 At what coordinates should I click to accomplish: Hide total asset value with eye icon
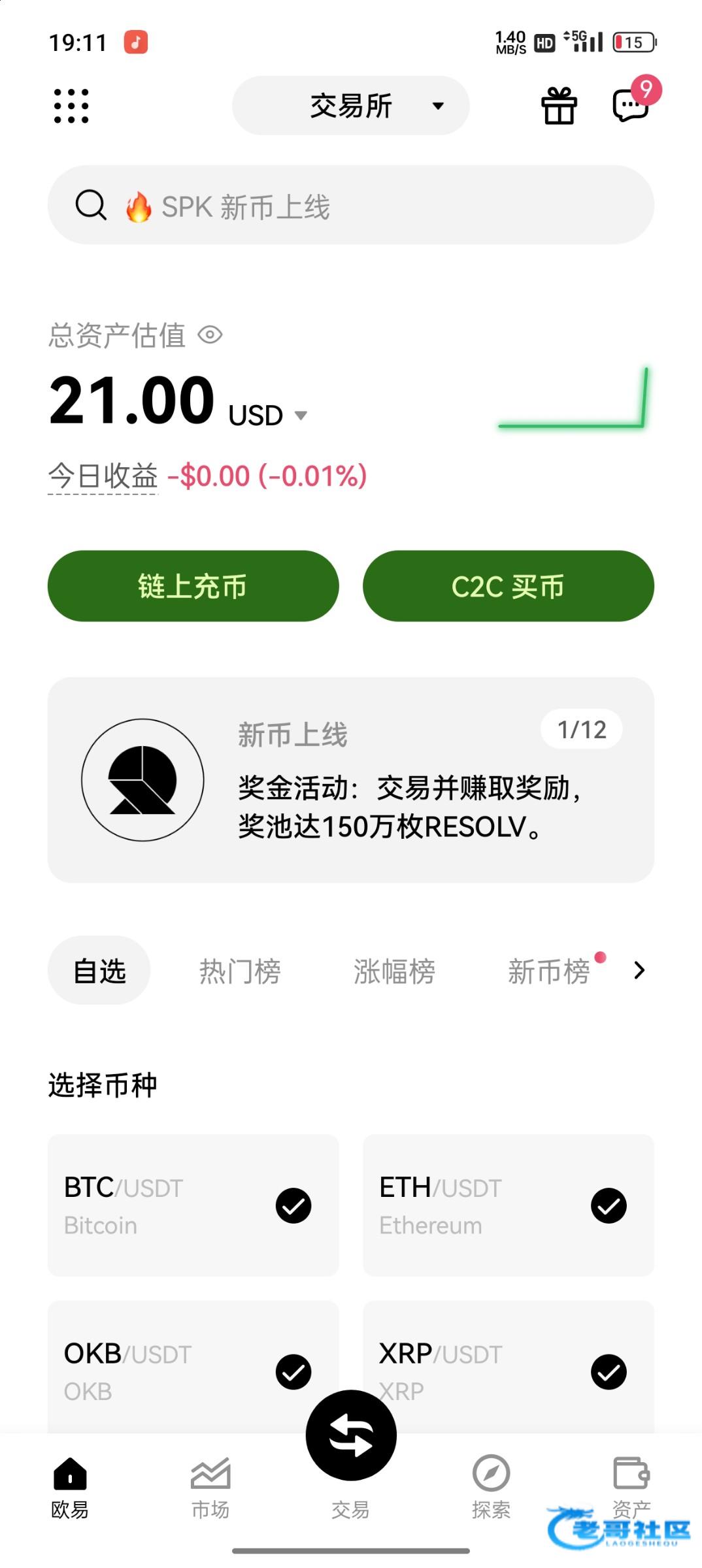click(x=210, y=336)
